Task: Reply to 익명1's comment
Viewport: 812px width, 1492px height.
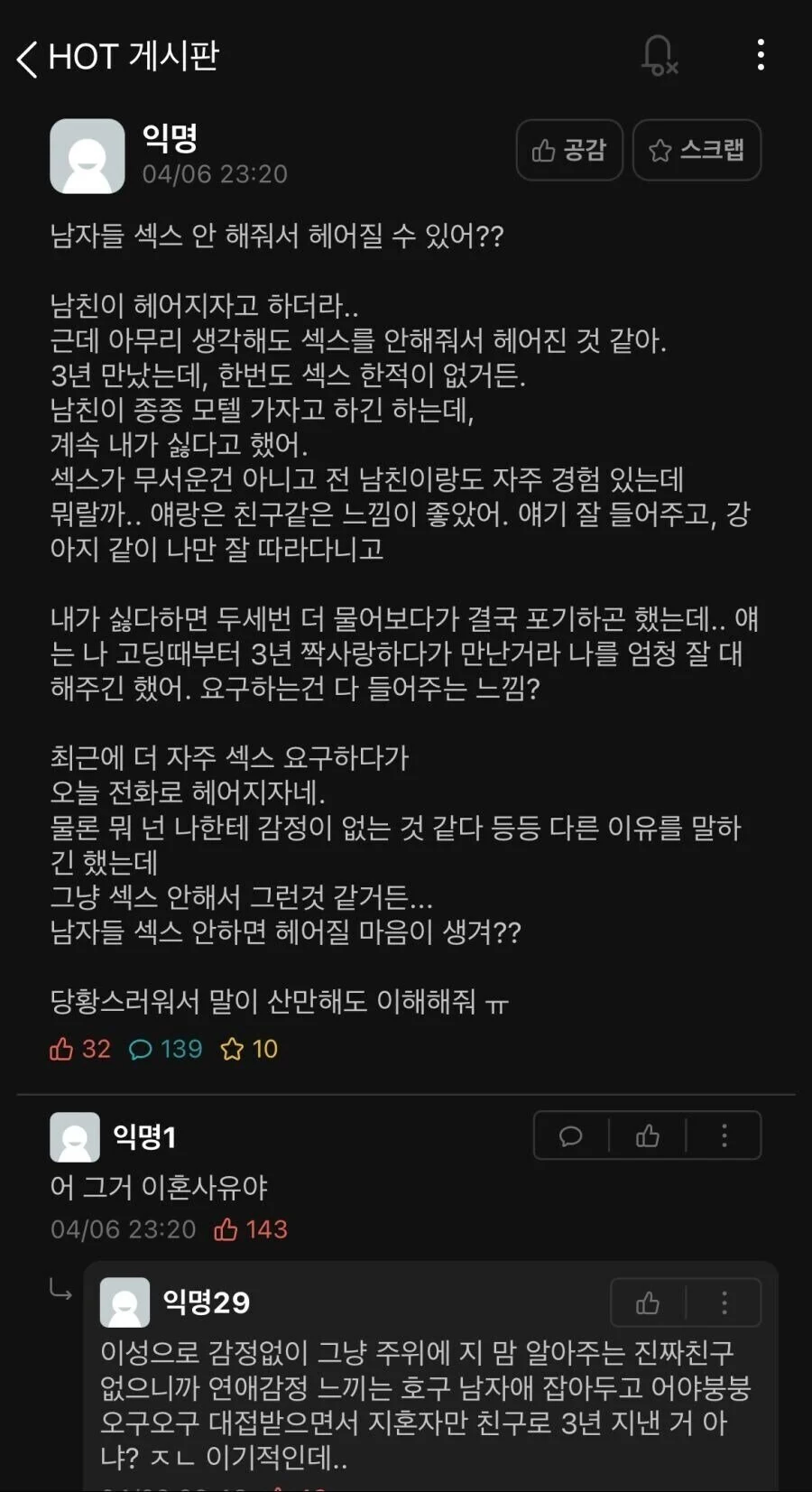Action: [571, 1135]
